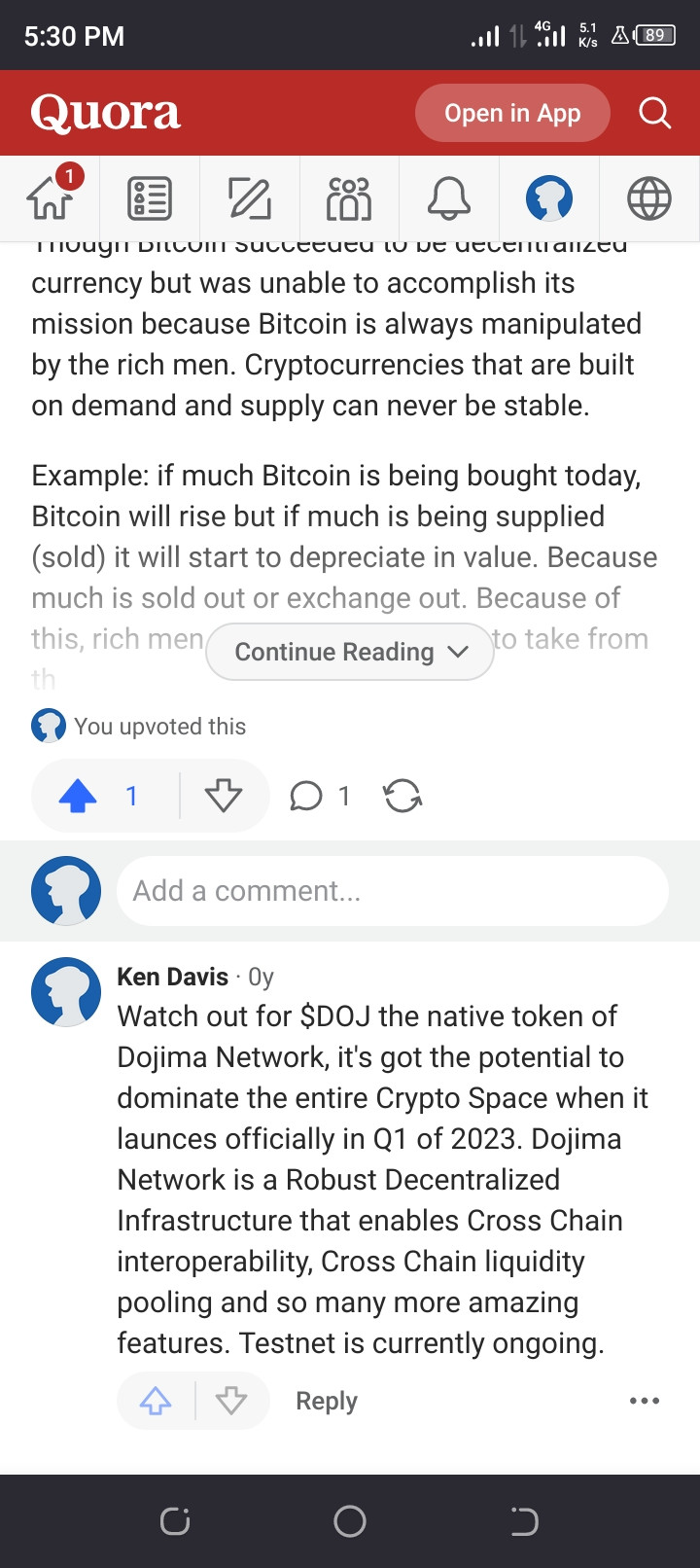Viewport: 700px width, 1568px height.
Task: Downvote the Bitcoin answer
Action: pos(224,797)
